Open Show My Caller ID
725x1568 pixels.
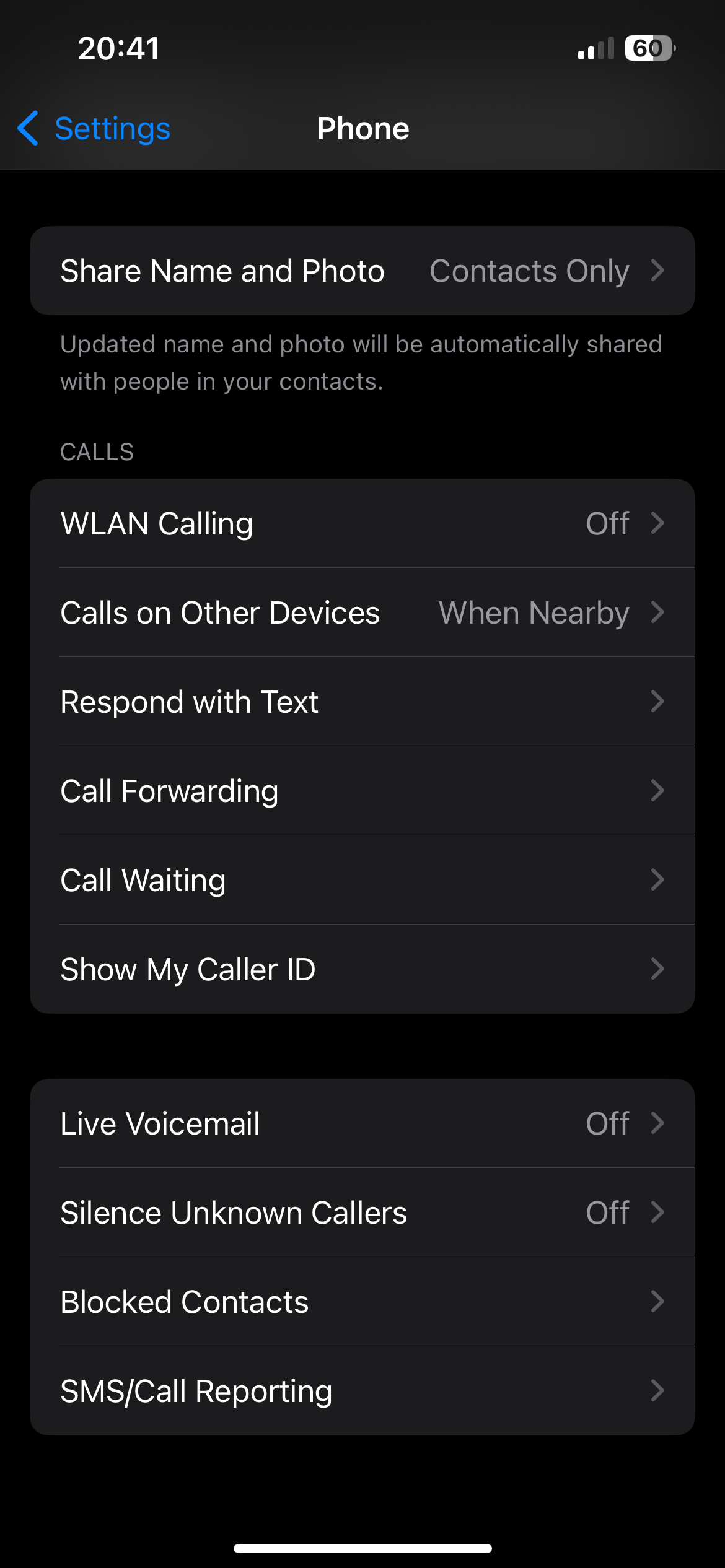(x=362, y=969)
